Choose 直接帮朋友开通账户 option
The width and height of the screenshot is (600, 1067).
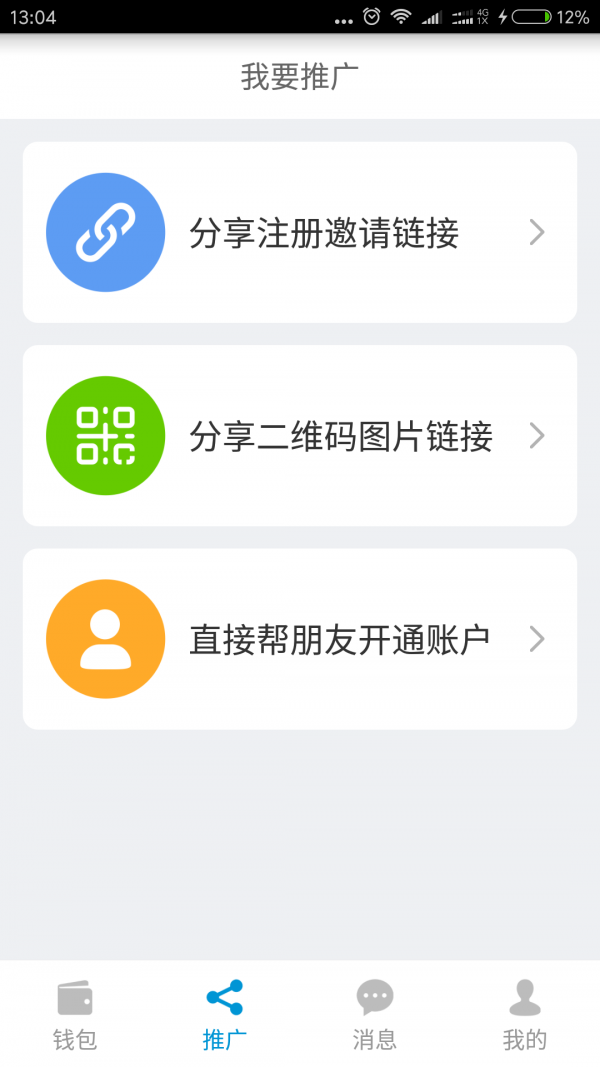coord(300,639)
